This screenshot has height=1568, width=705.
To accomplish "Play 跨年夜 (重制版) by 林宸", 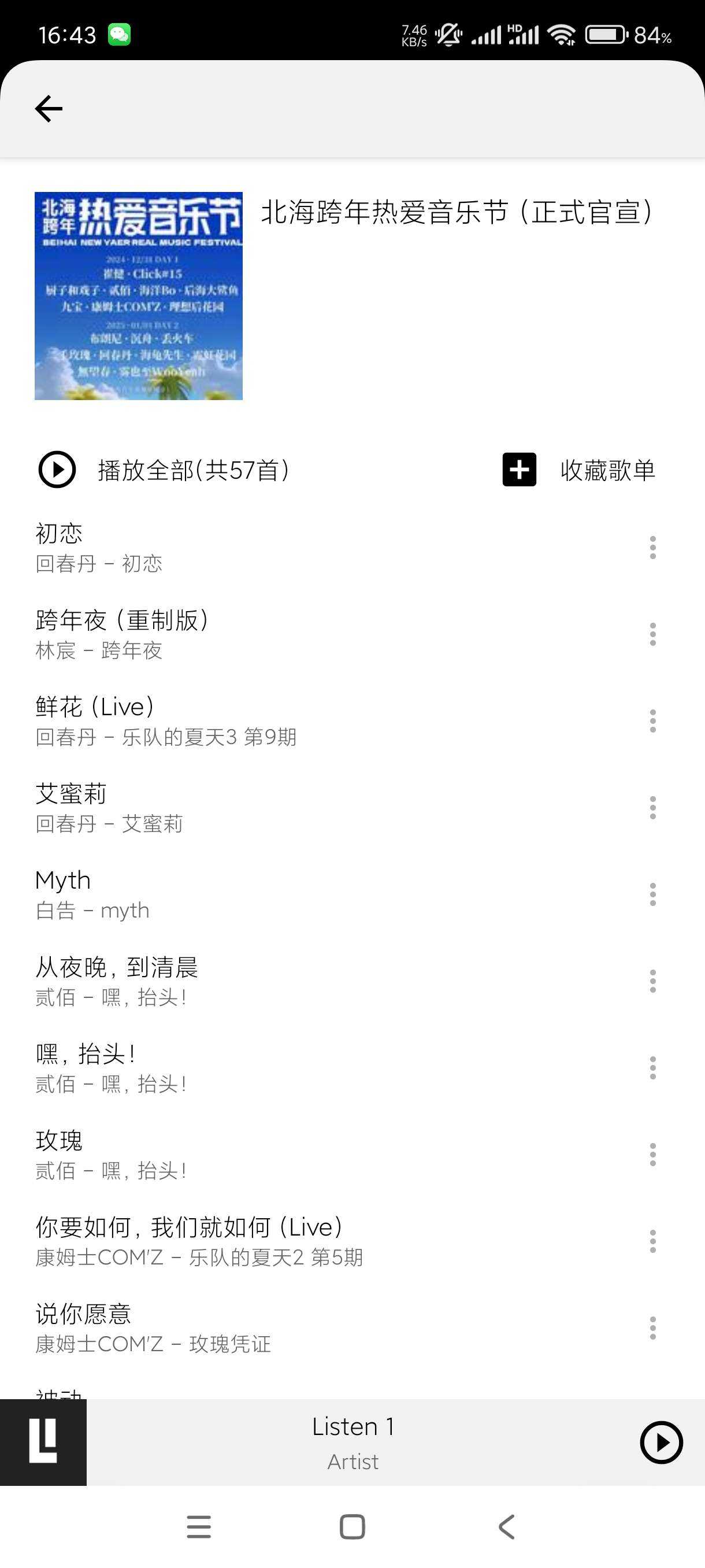I will 328,634.
